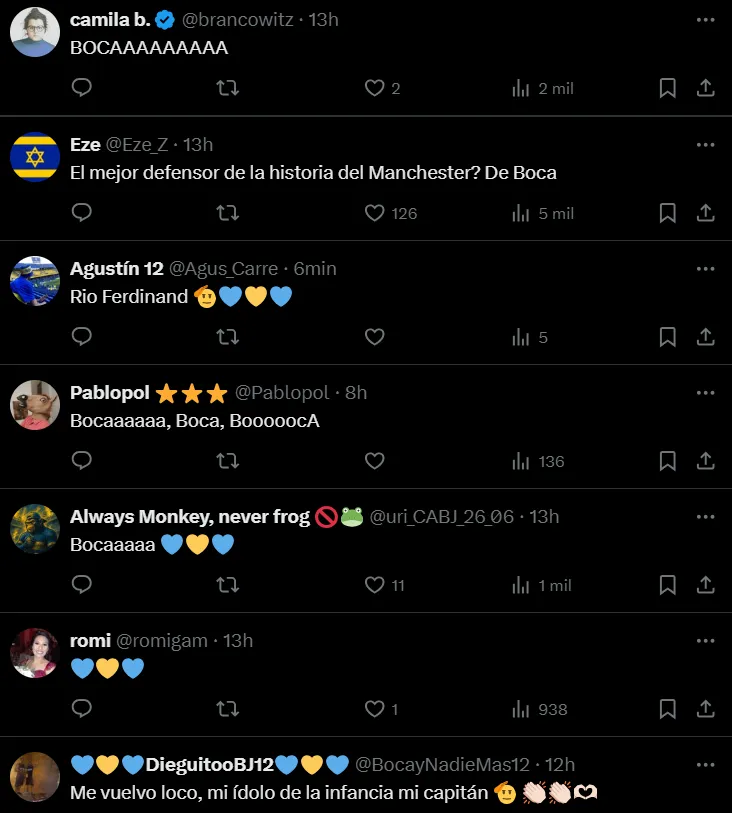
Task: Open camila b.'s profile picture
Action: [x=35, y=32]
